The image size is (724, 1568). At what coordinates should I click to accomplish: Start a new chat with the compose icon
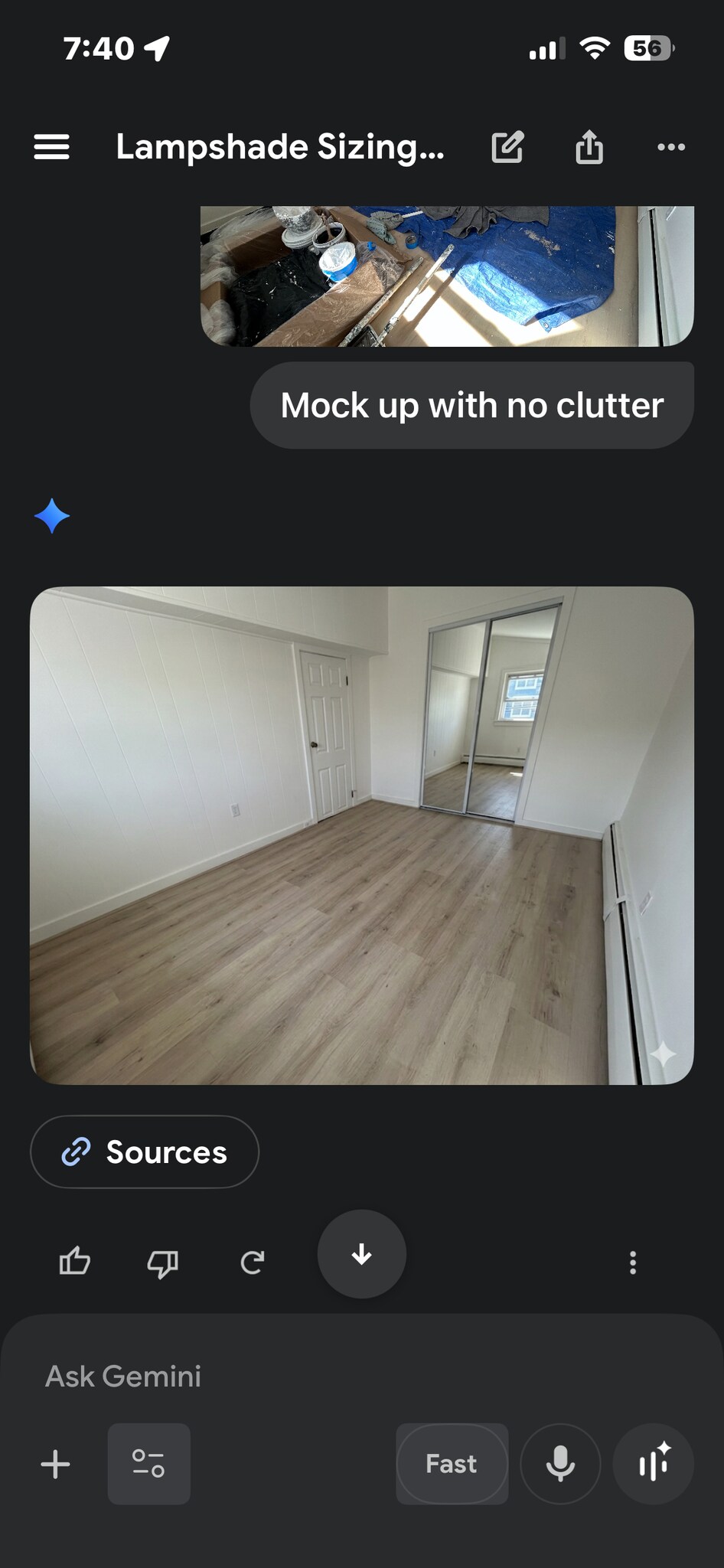point(507,146)
